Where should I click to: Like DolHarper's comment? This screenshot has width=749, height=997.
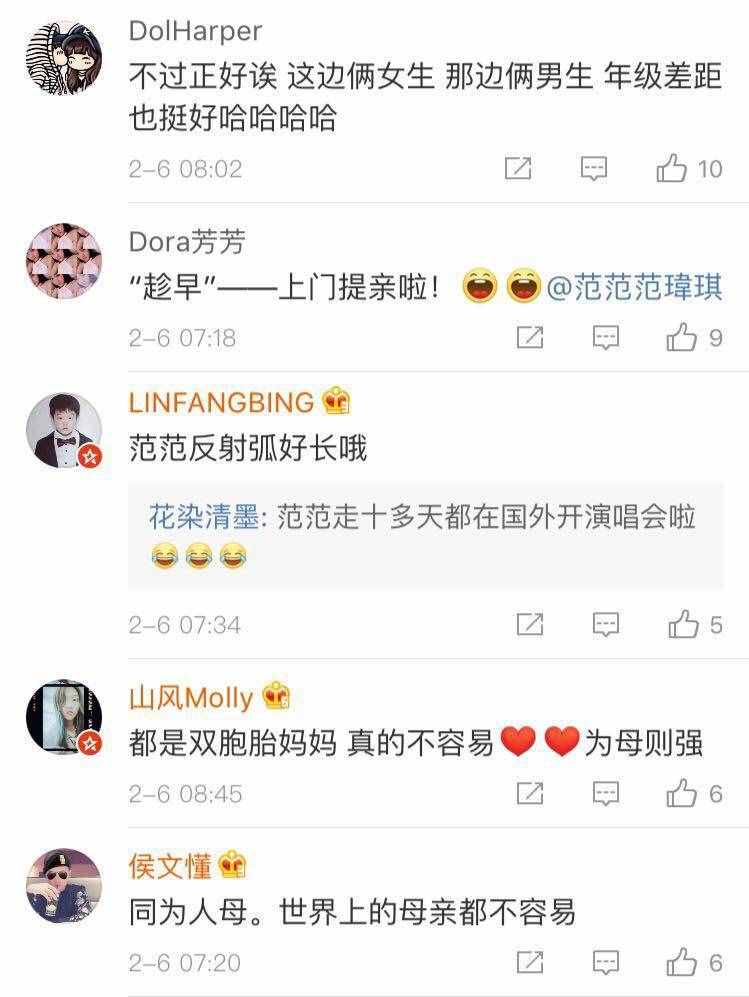673,169
